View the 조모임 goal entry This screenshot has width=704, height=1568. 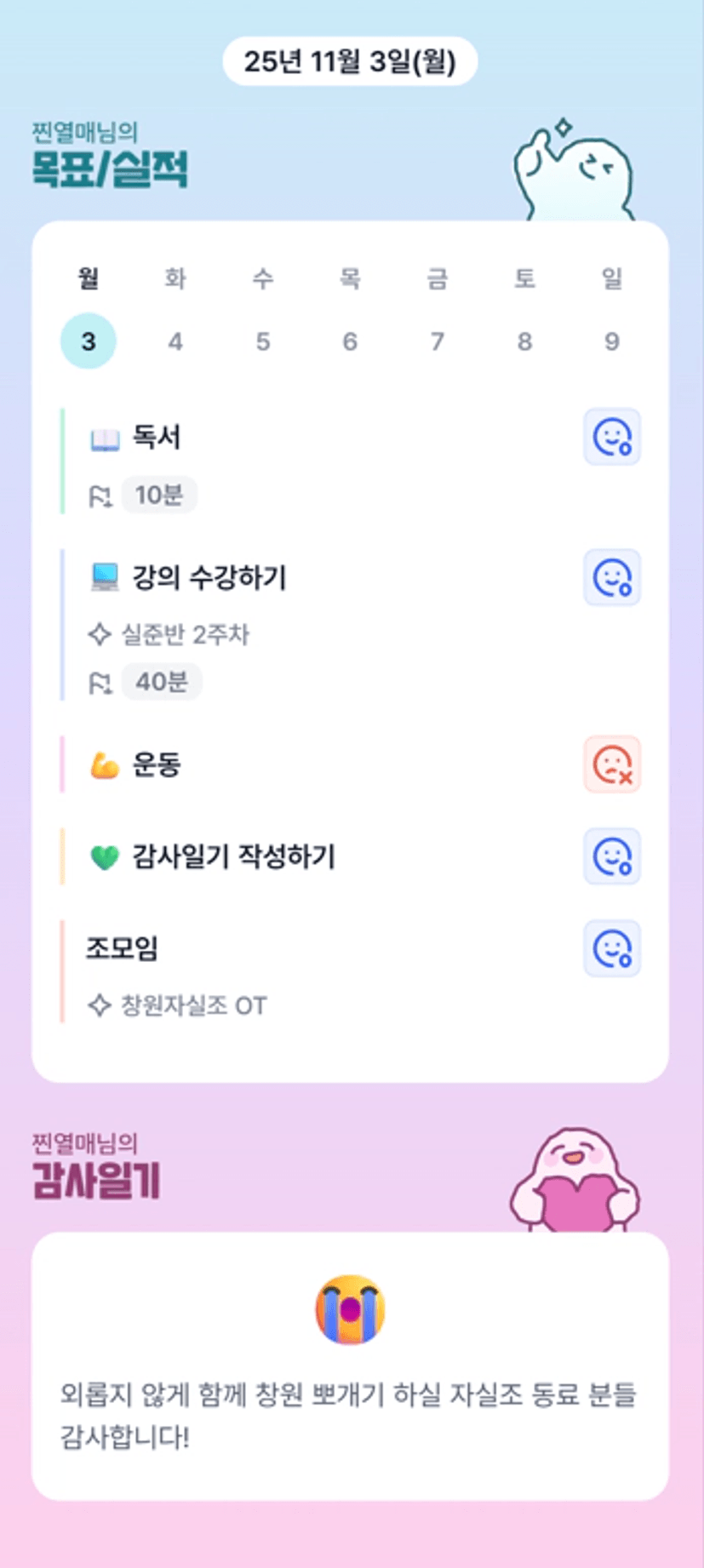123,948
